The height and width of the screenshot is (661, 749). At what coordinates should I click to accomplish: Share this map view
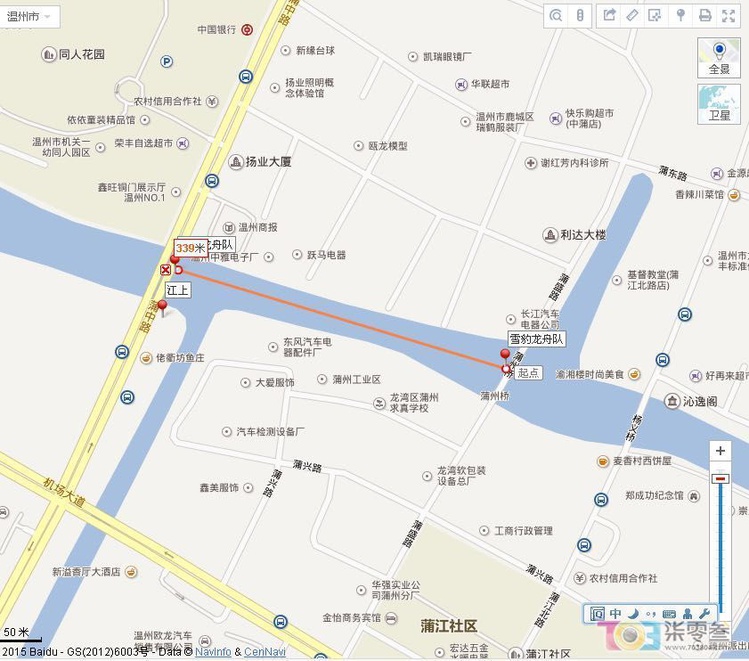[609, 15]
